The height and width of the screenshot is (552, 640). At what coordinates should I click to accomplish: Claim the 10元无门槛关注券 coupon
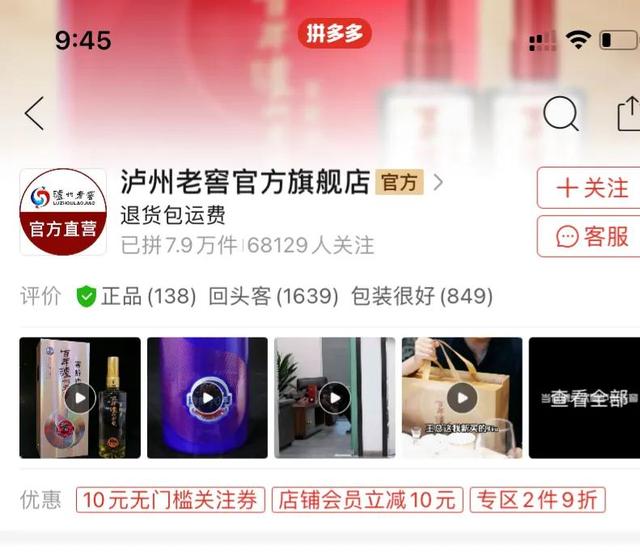coord(171,500)
